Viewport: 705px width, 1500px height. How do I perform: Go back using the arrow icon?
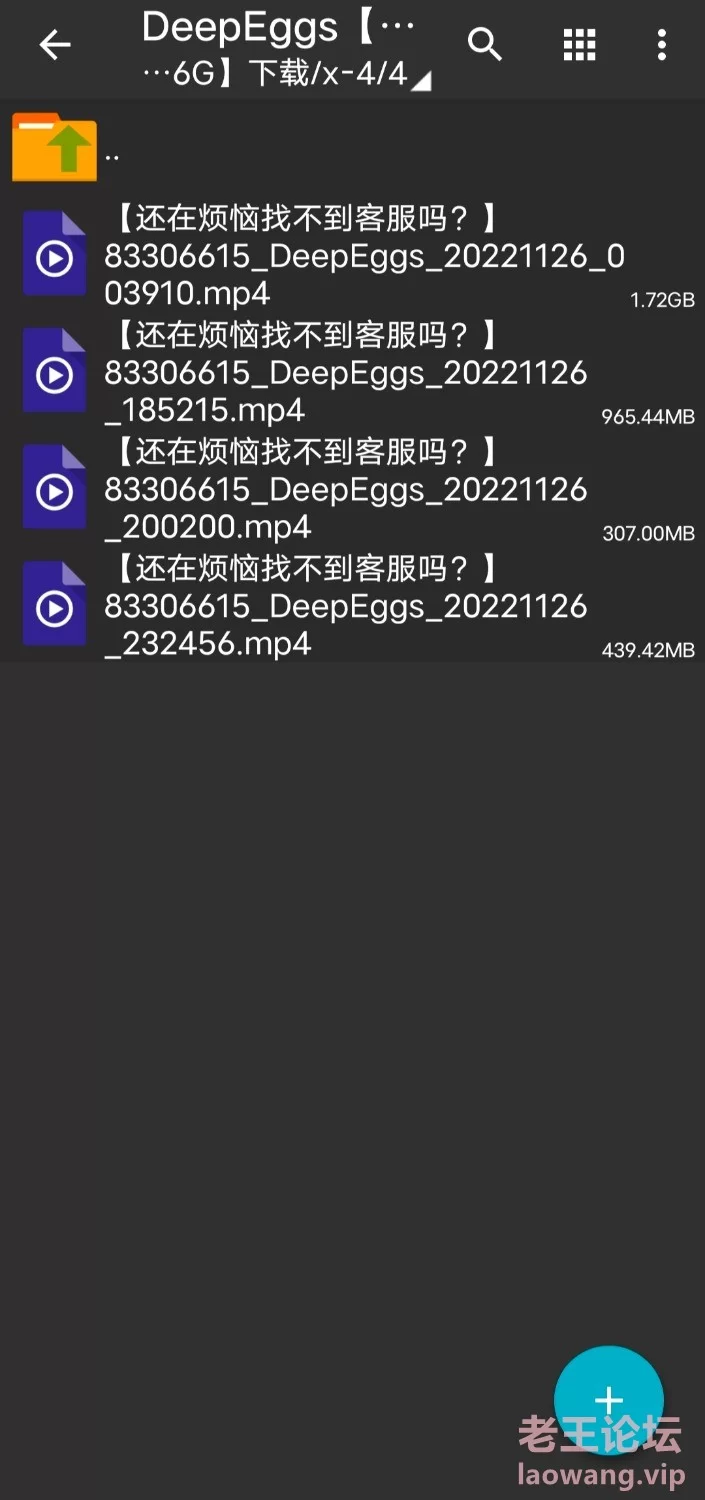55,45
